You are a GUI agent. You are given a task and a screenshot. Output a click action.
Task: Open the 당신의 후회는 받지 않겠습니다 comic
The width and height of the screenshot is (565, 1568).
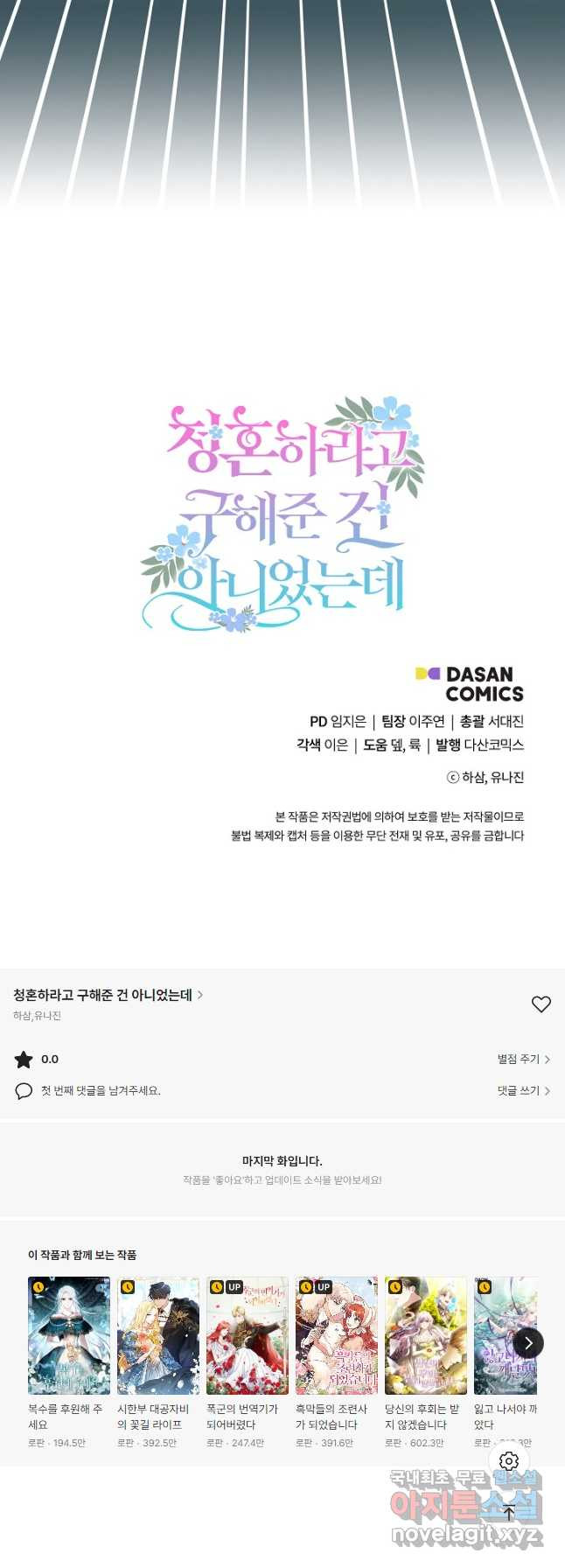[x=426, y=1335]
